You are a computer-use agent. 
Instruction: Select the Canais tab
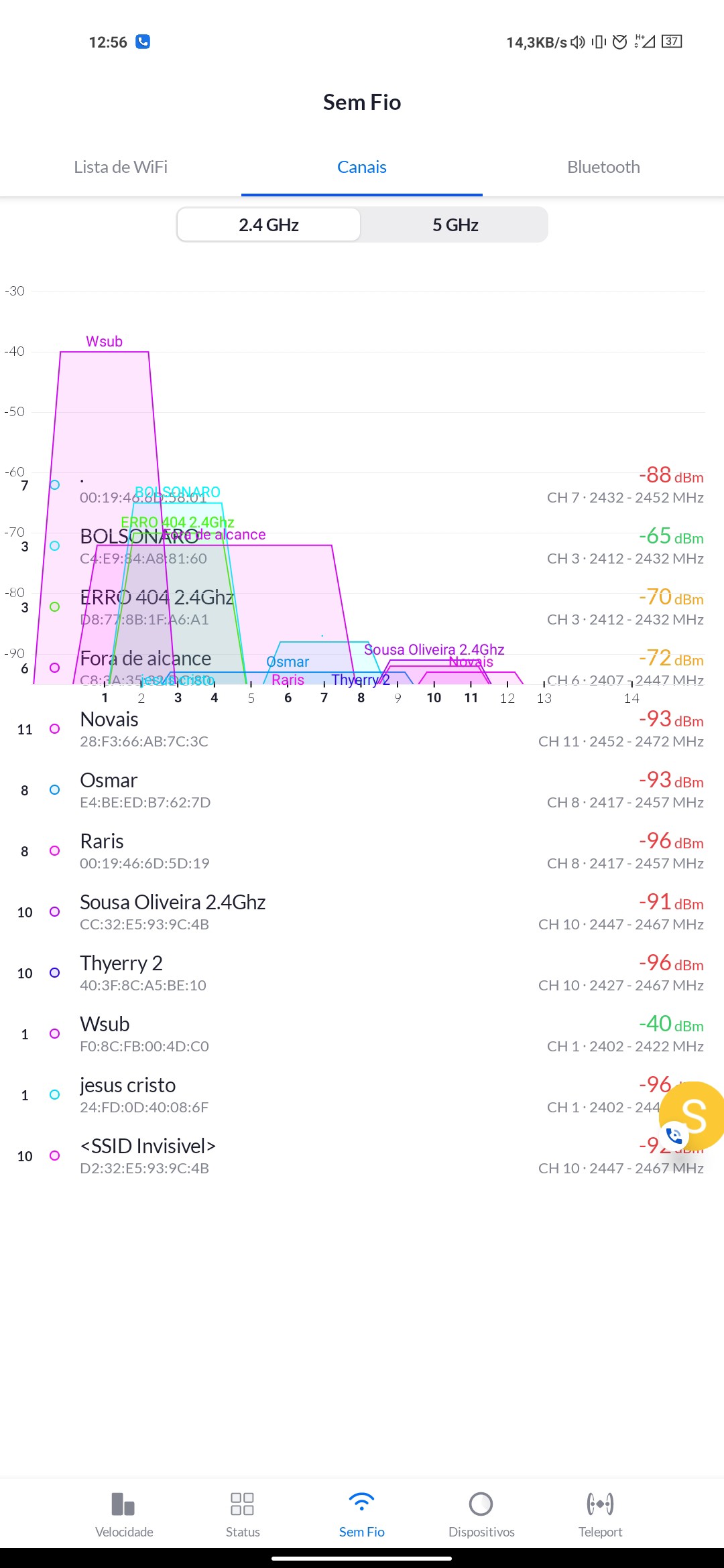click(x=362, y=167)
